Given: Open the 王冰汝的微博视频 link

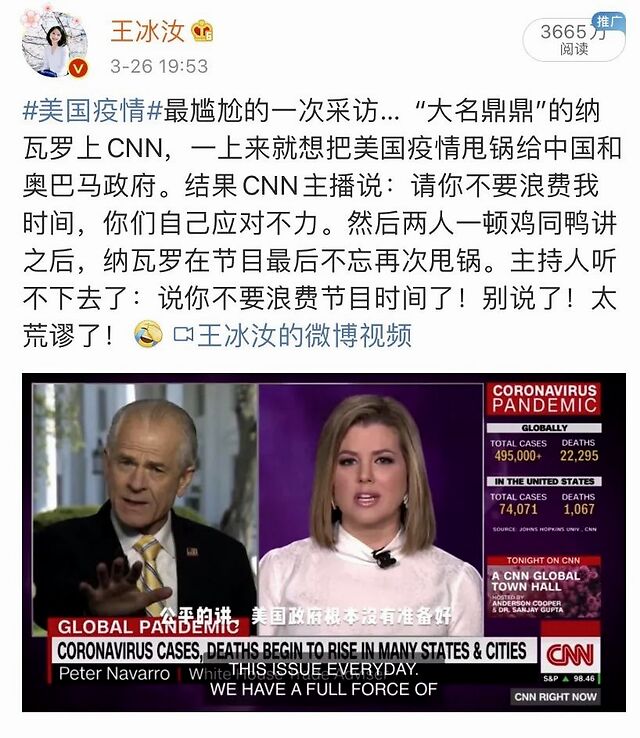Looking at the screenshot, I should [291, 334].
